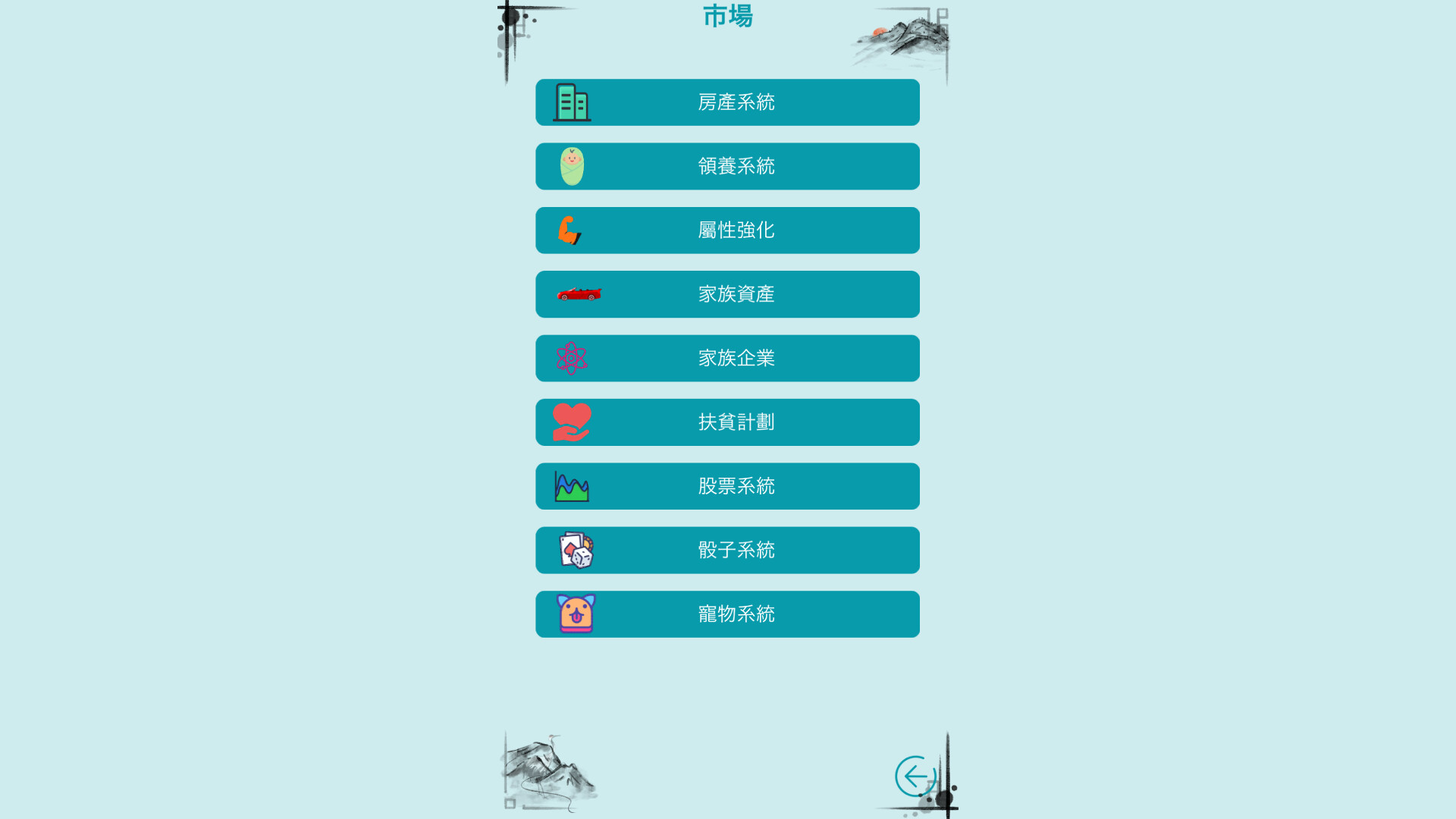Go back using the arrow icon
The height and width of the screenshot is (819, 1456).
pos(915,776)
